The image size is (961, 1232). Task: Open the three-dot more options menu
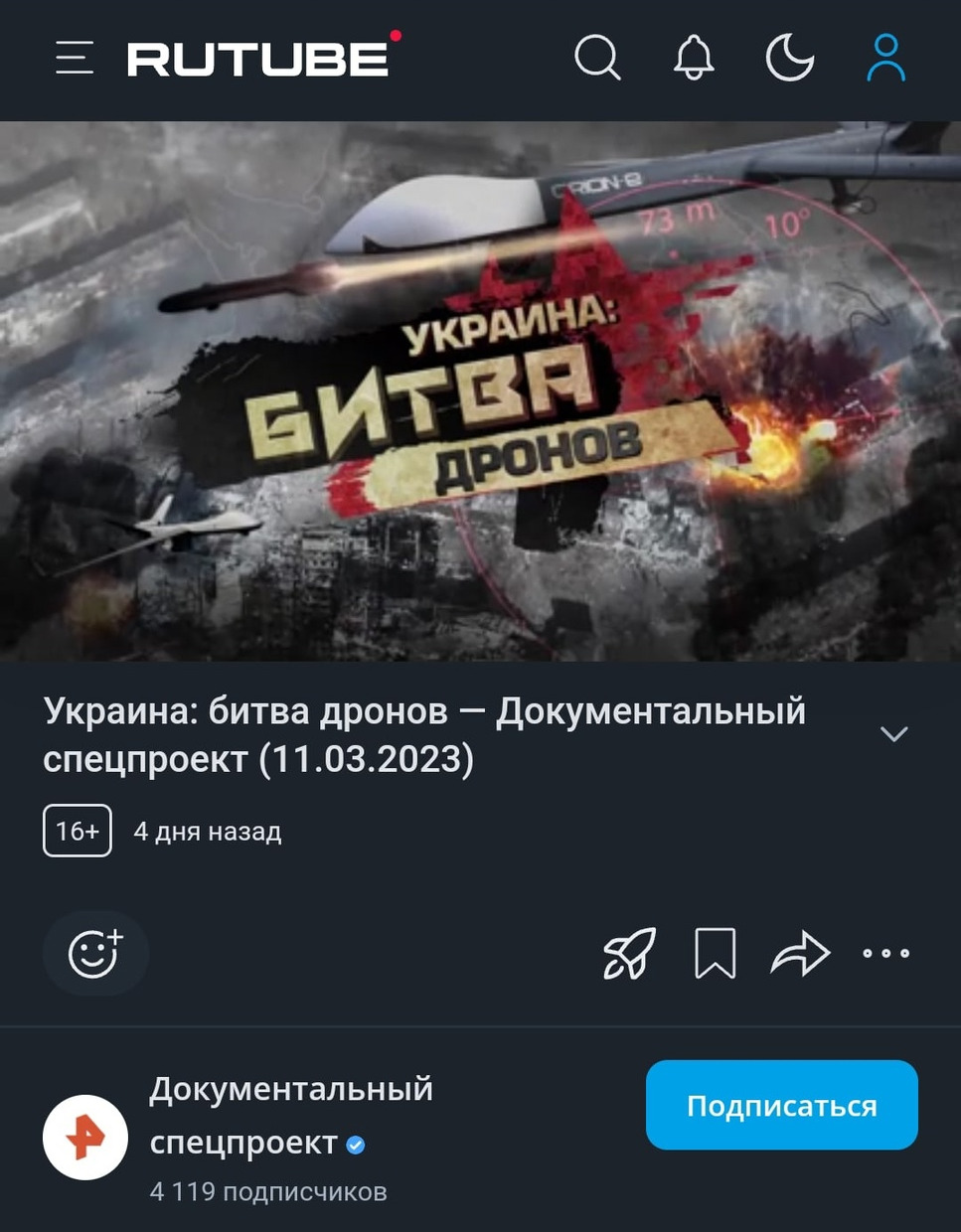(x=885, y=954)
